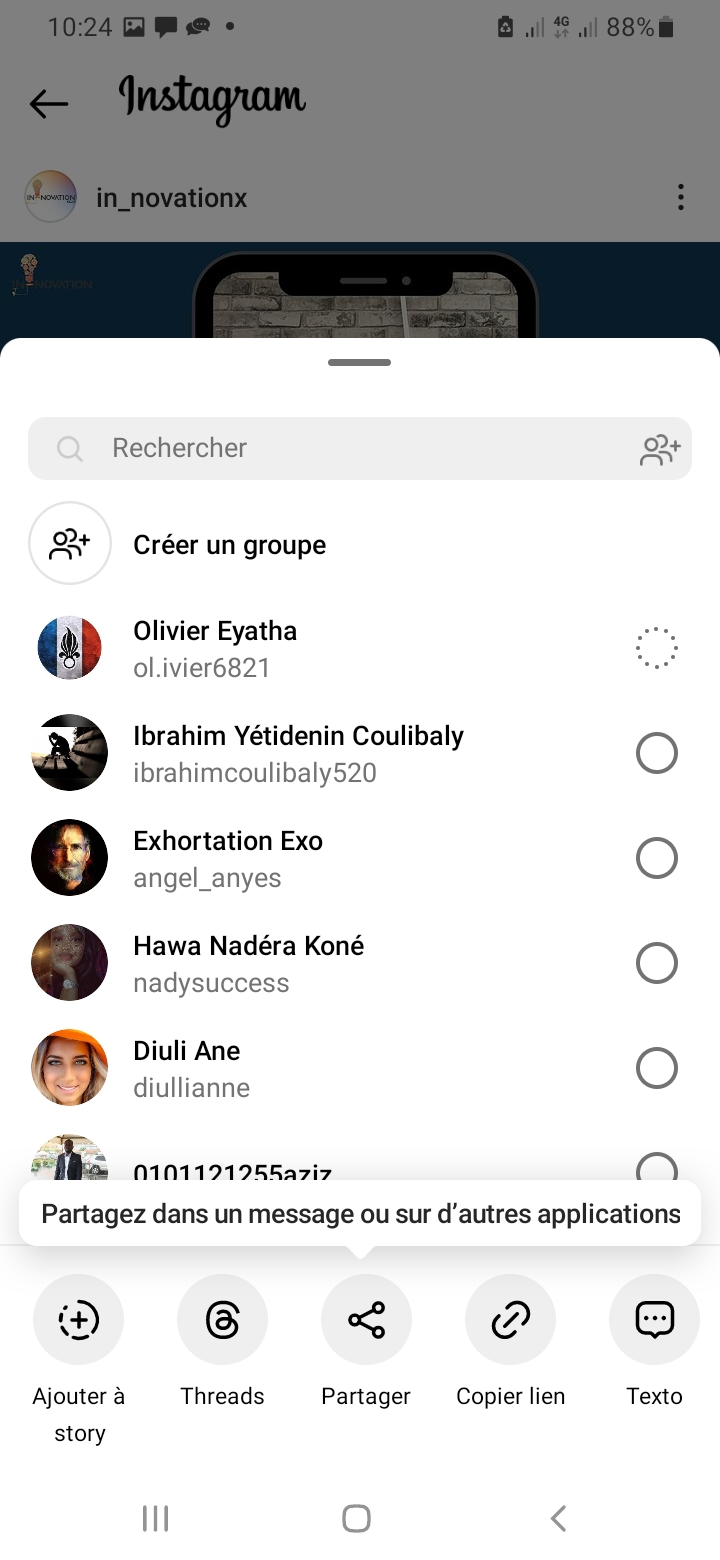Tap the system back button
Image resolution: width=720 pixels, height=1560 pixels.
pos(558,1518)
